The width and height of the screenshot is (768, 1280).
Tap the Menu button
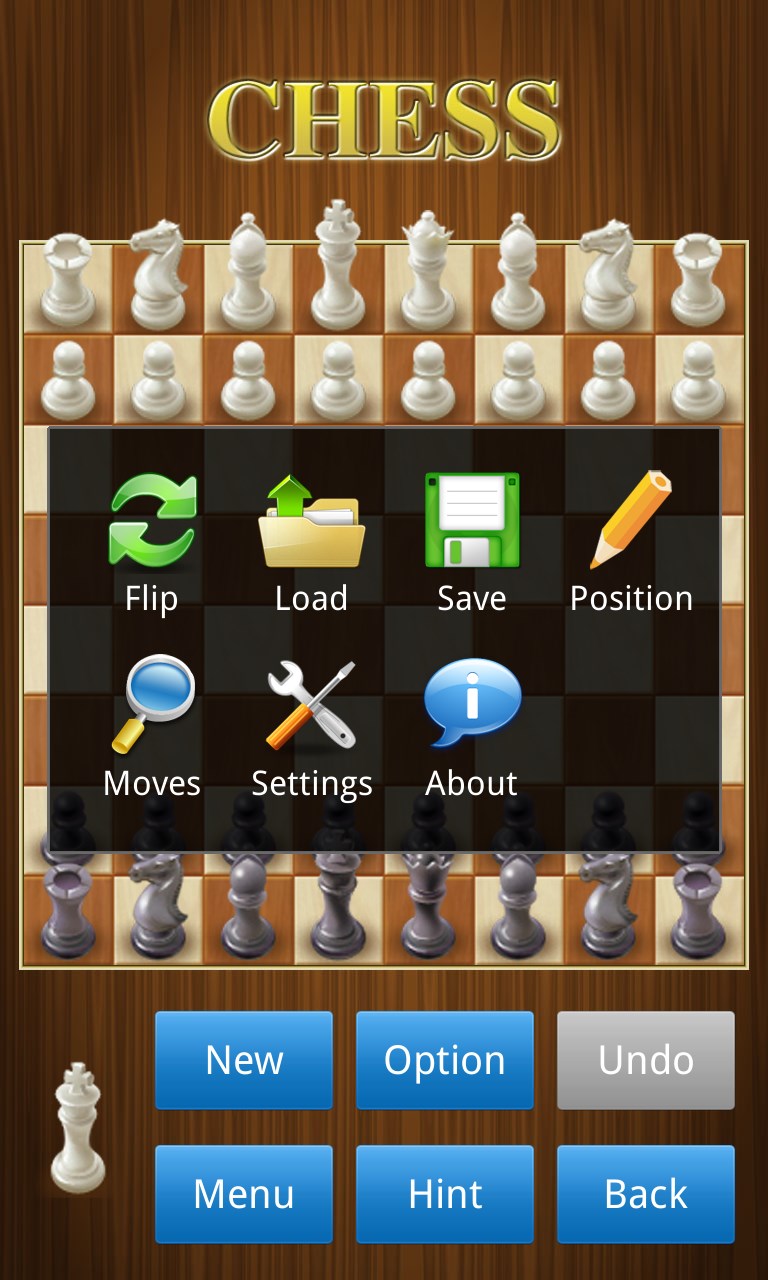pos(244,1194)
